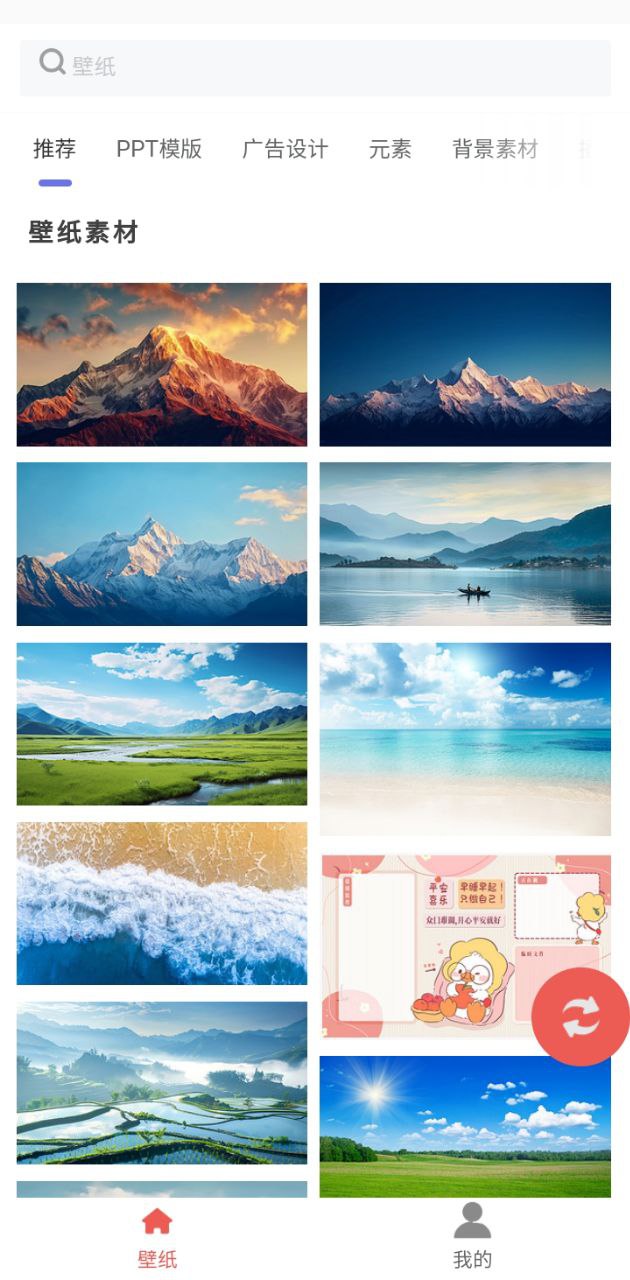630x1280 pixels.
Task: Select the 背景素材 tab
Action: pyautogui.click(x=495, y=149)
